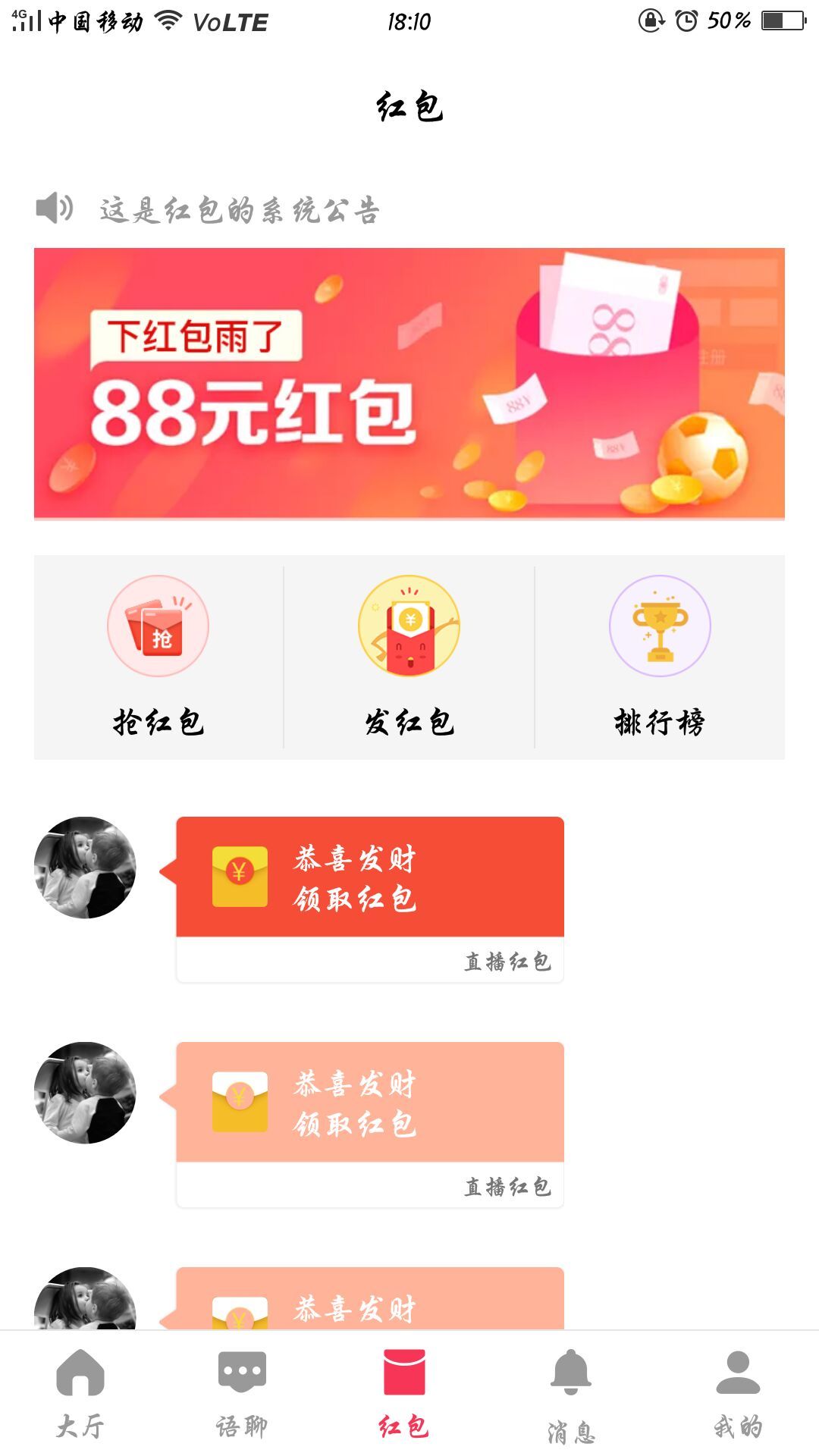Open the system announcement 这是红包的系统公告
Image resolution: width=819 pixels, height=1456 pixels.
click(x=240, y=210)
